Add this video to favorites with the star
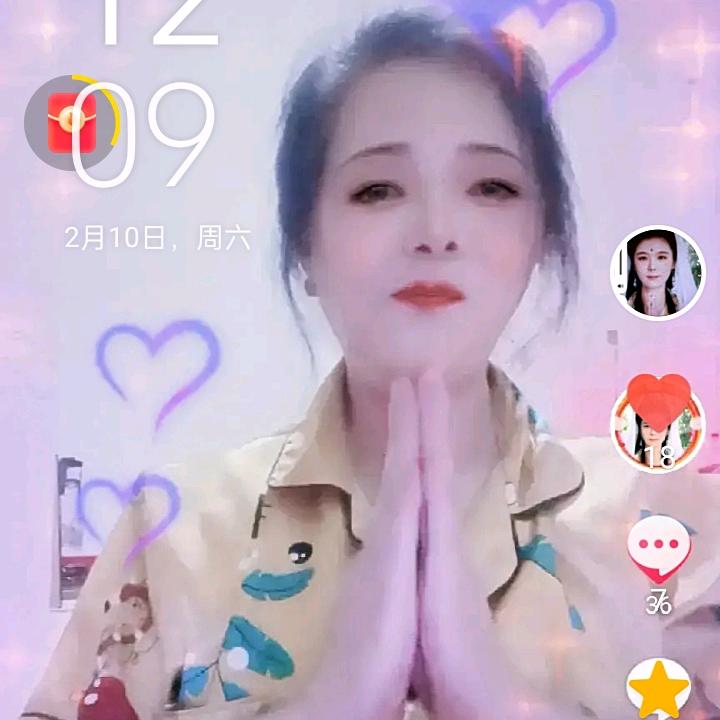 tap(658, 690)
